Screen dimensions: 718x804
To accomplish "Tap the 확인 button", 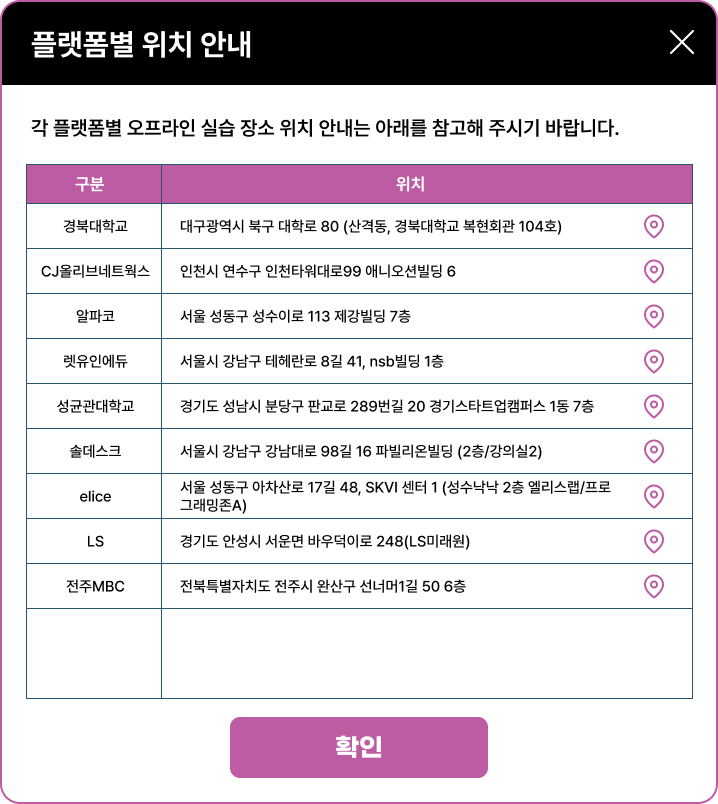I will pyautogui.click(x=359, y=747).
